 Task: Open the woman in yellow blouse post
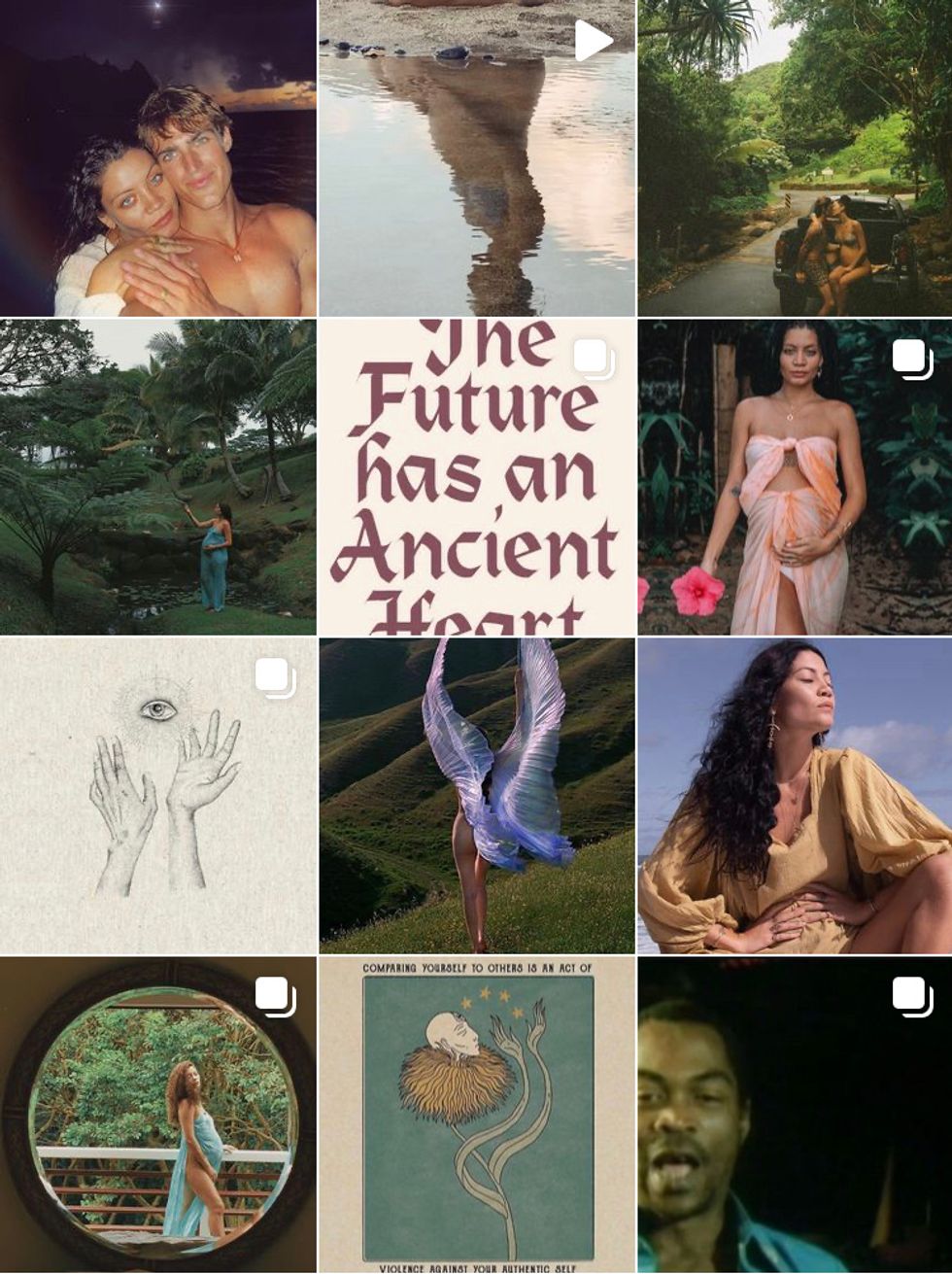coord(795,795)
